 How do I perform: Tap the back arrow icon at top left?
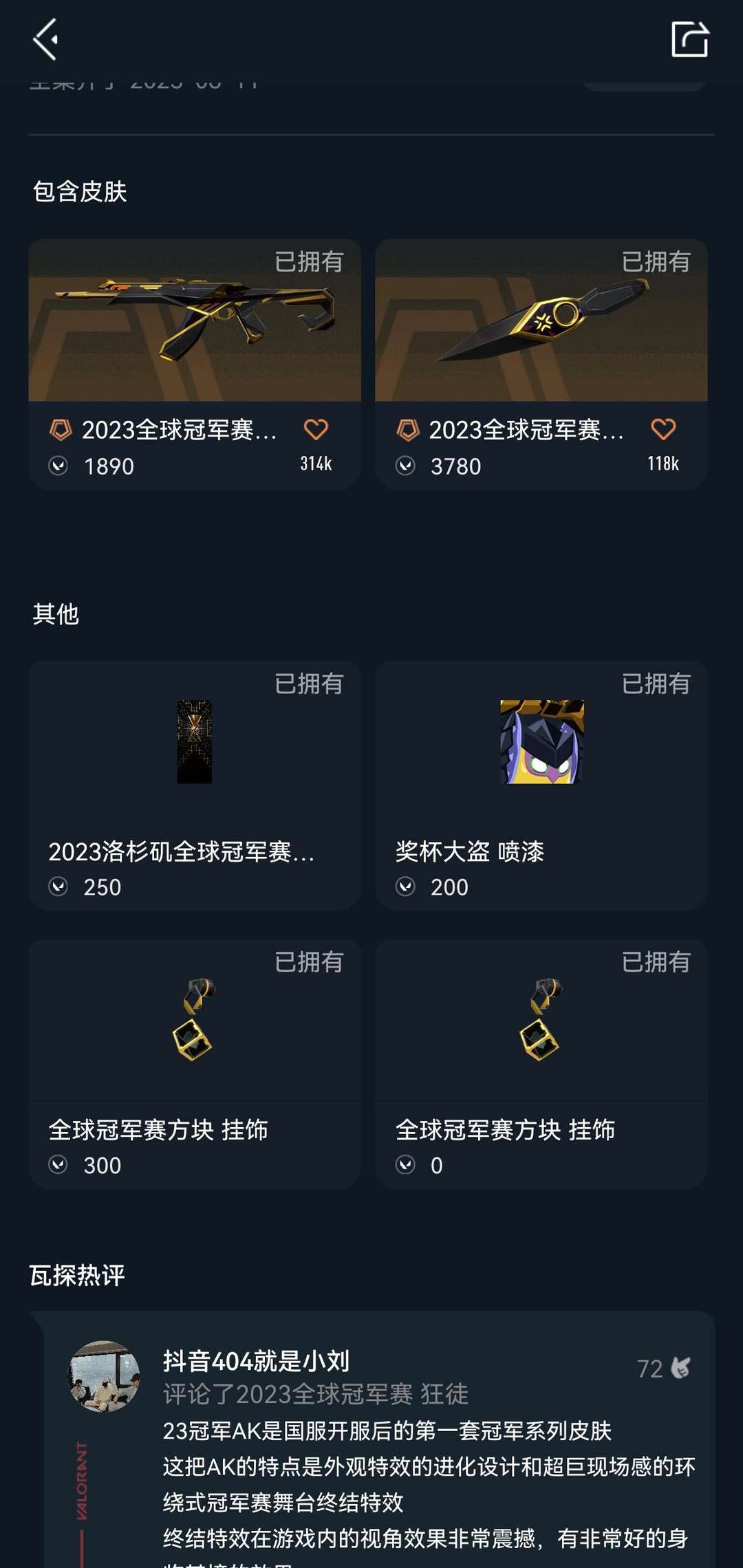click(45, 39)
